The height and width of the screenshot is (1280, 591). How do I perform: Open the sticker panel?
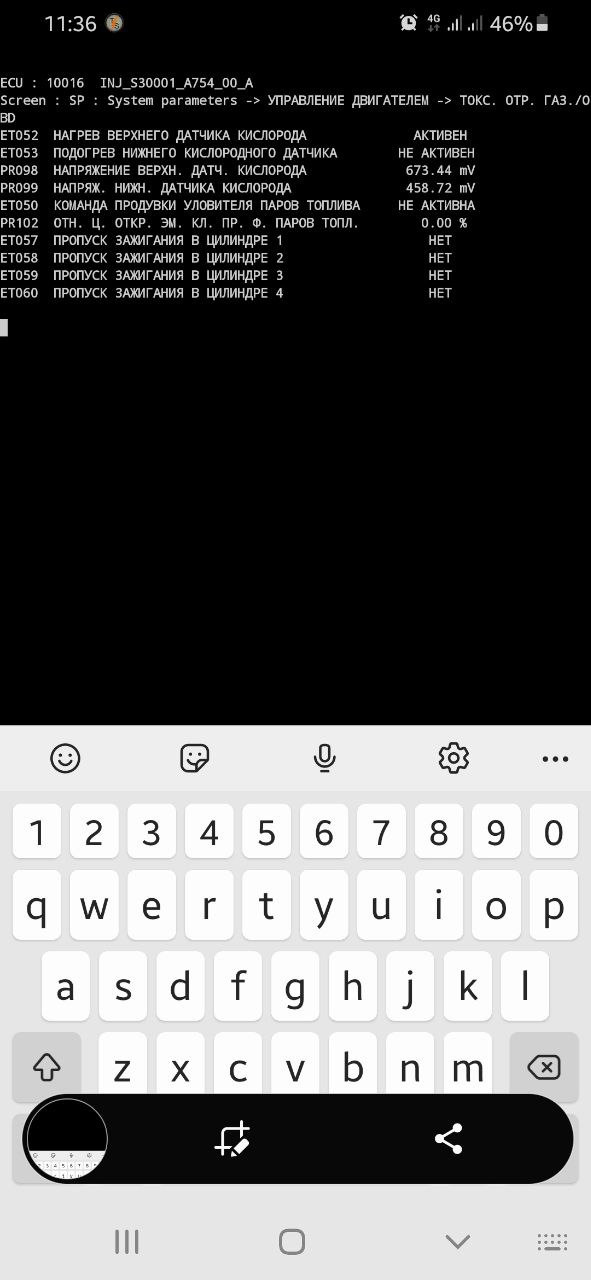(x=194, y=759)
